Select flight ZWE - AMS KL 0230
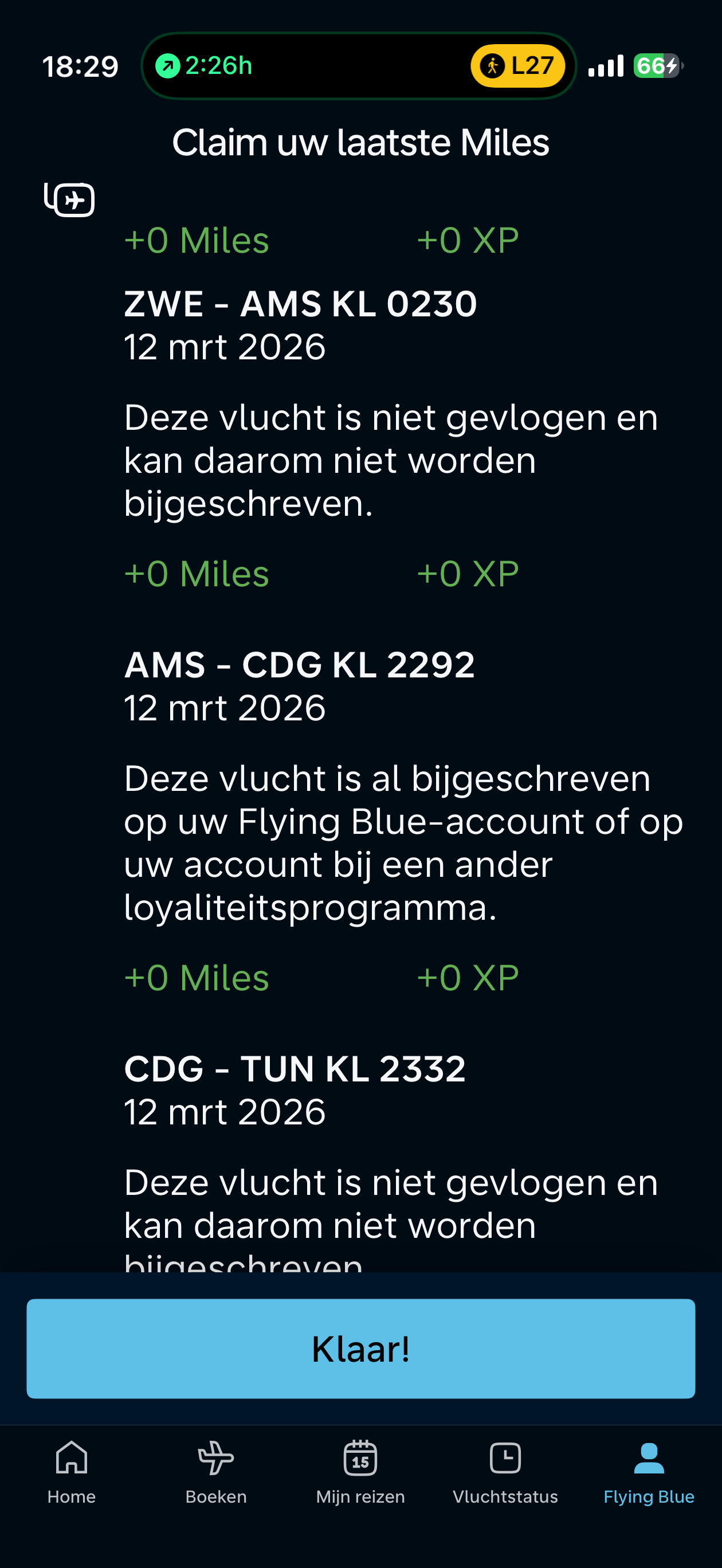 tap(301, 304)
